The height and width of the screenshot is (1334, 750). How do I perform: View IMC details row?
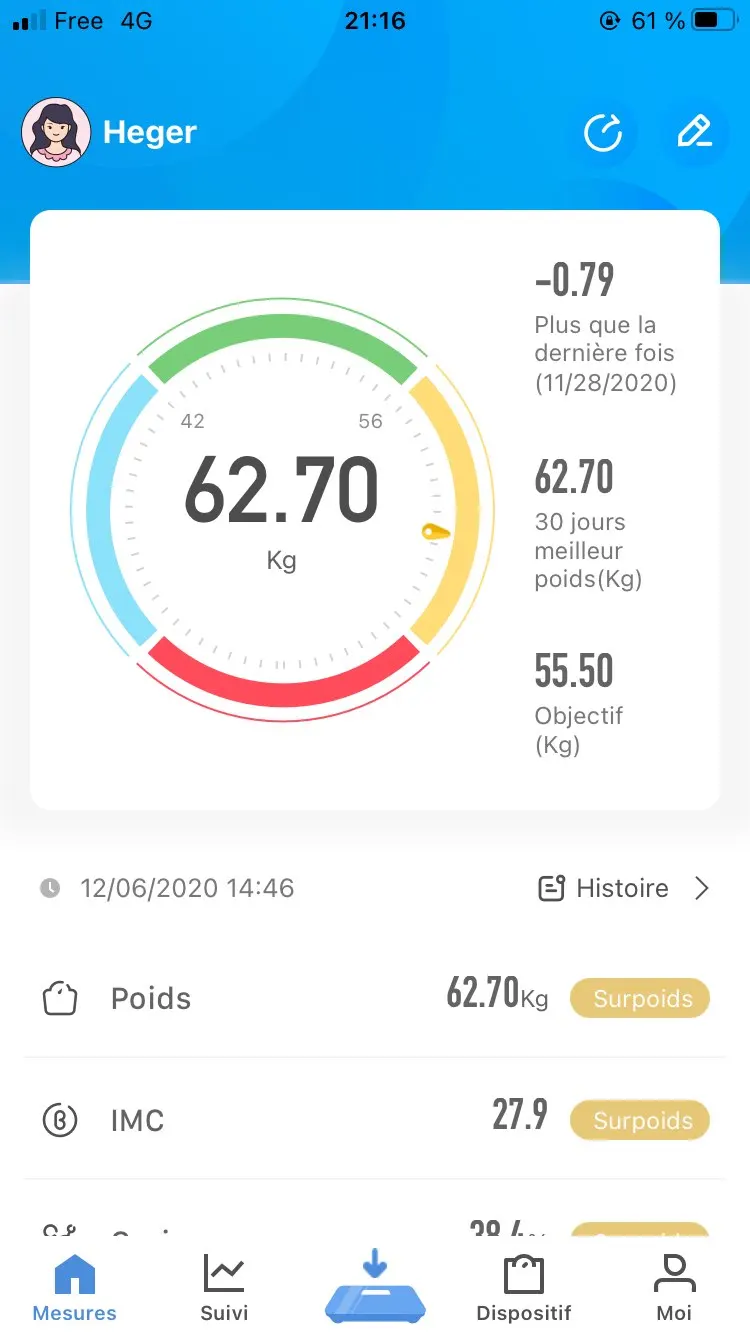point(375,1120)
